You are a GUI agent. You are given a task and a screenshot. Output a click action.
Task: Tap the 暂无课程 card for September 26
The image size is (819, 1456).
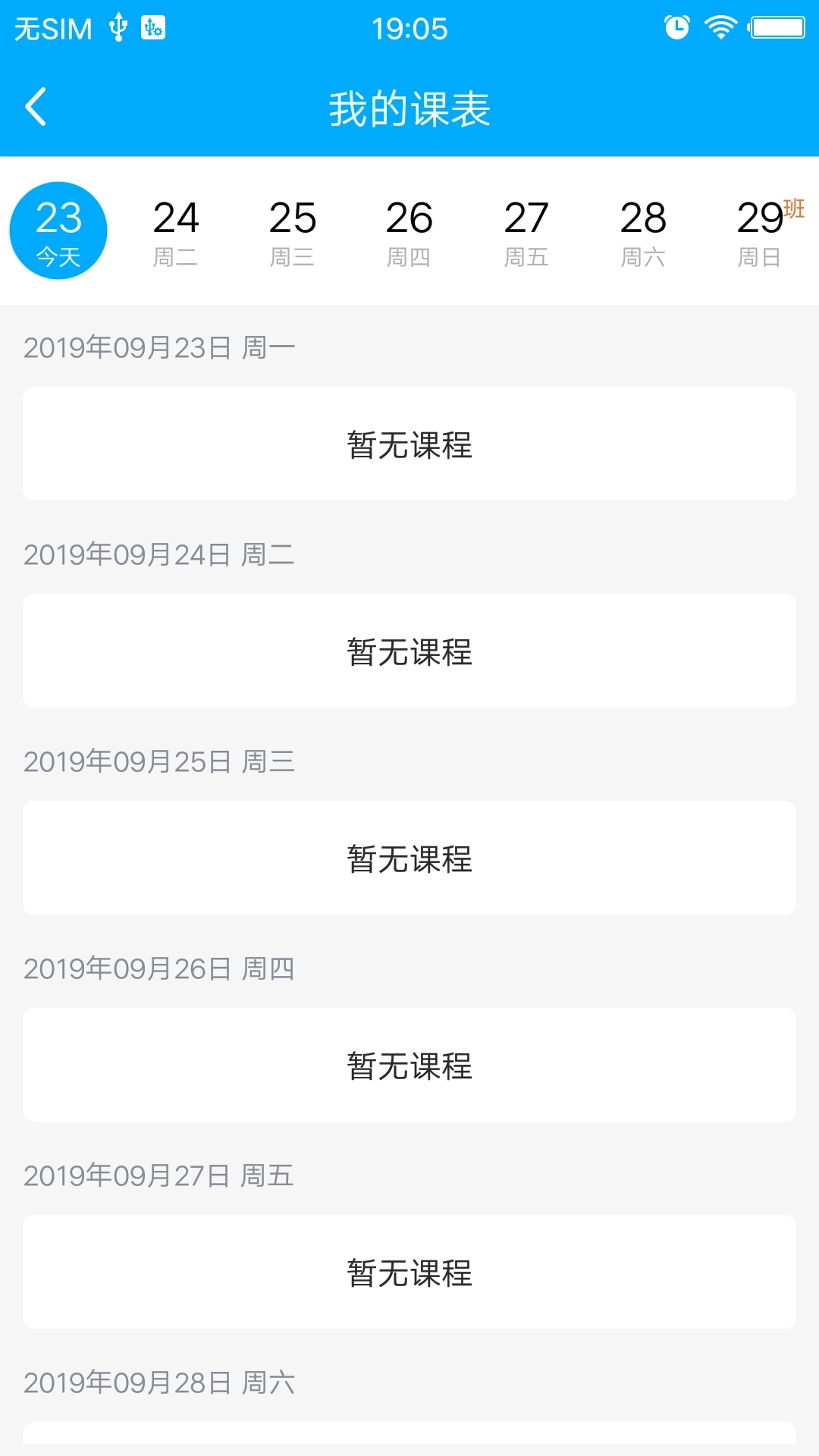tap(409, 1065)
